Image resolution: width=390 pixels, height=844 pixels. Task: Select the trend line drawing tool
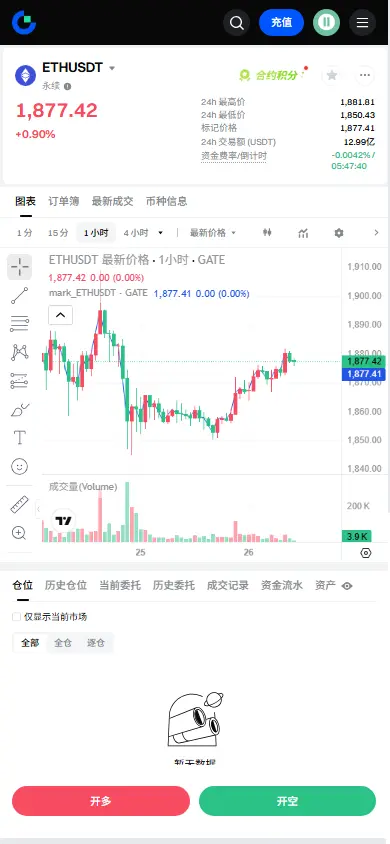(19, 296)
